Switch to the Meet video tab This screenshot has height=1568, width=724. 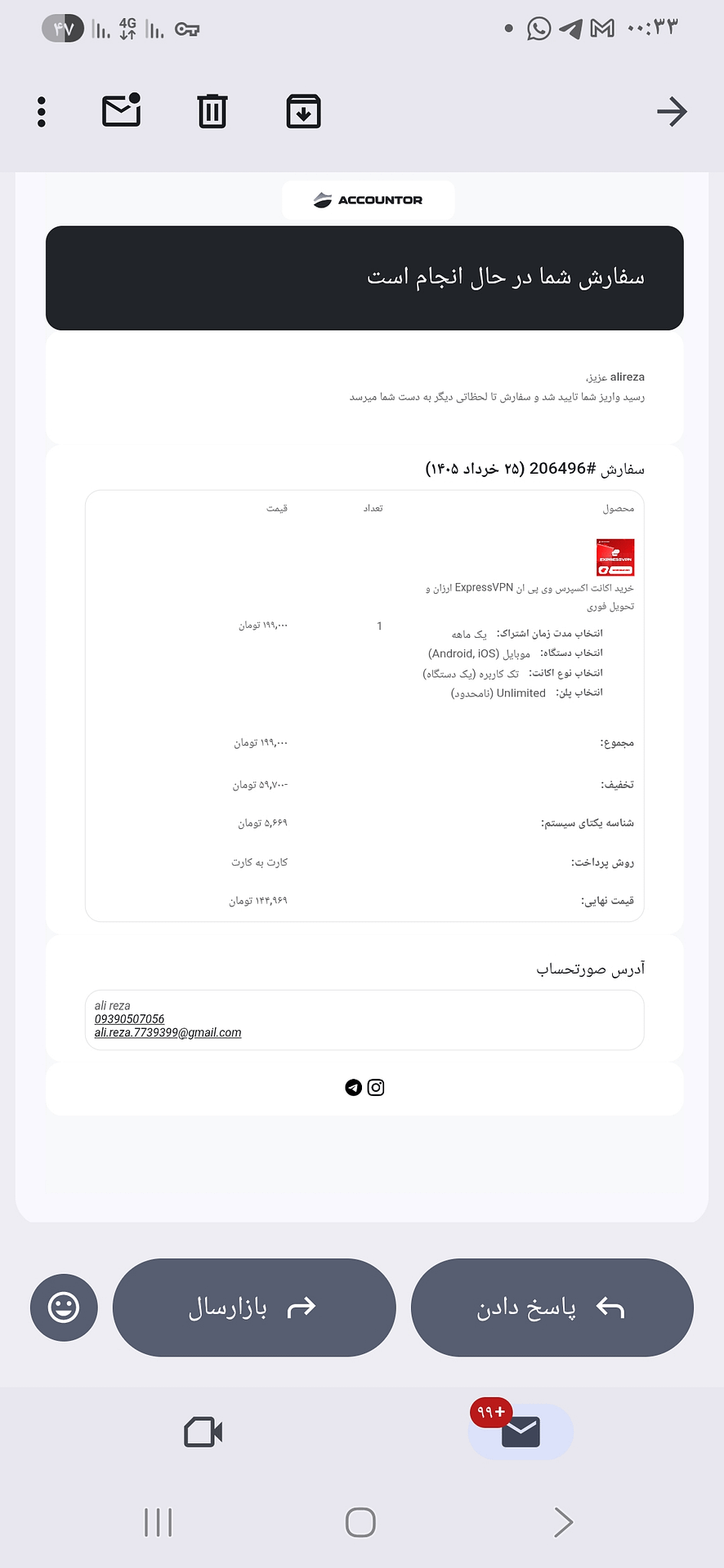coord(203,1432)
